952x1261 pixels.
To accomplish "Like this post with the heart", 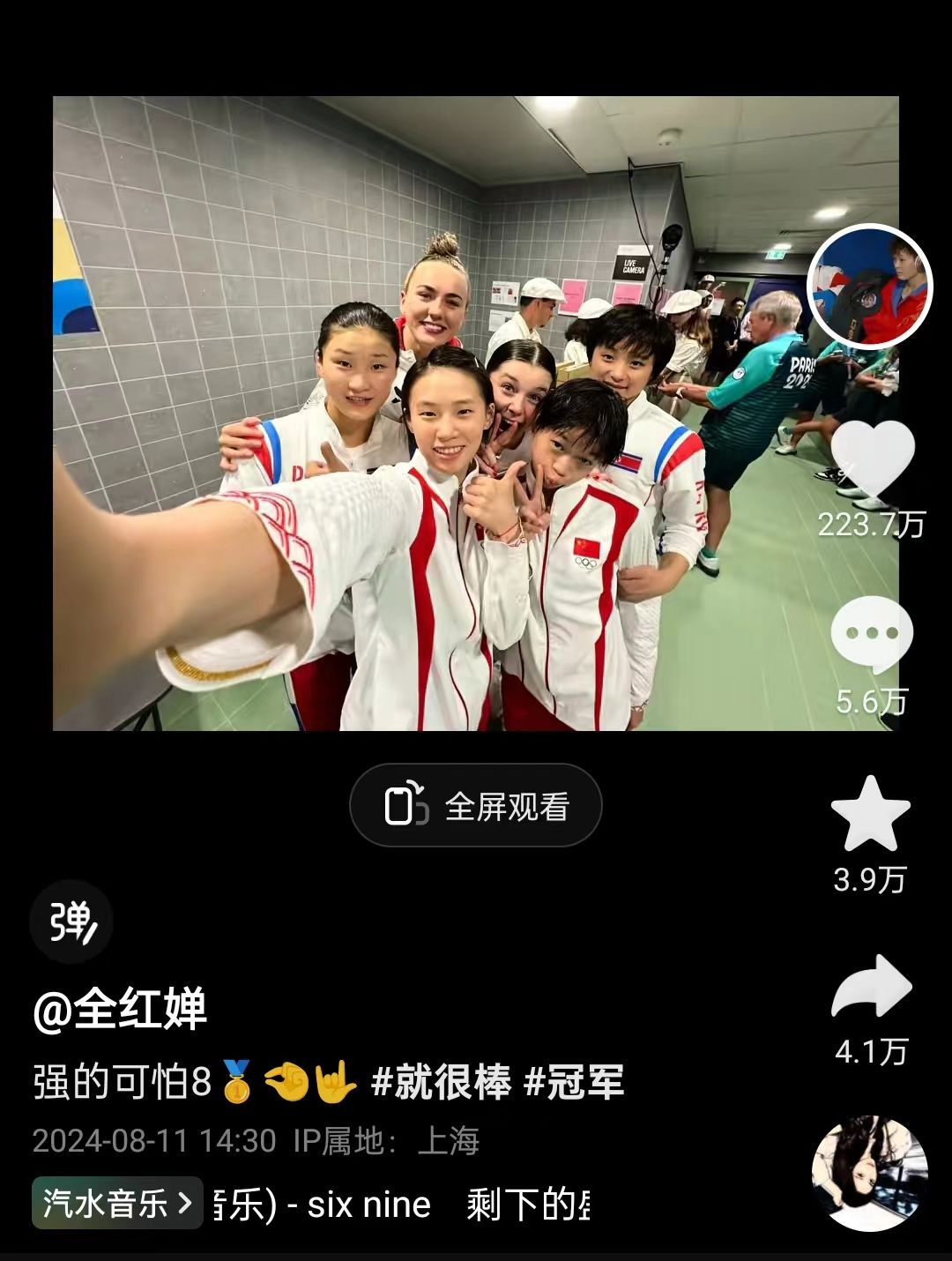I will point(873,459).
